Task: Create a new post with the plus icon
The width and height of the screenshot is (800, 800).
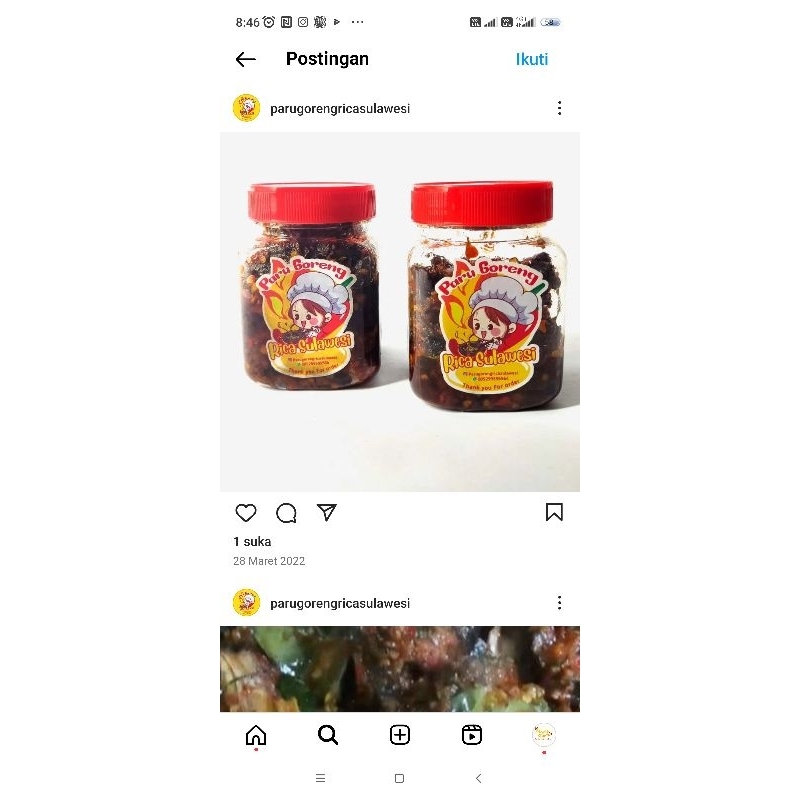Action: 400,735
